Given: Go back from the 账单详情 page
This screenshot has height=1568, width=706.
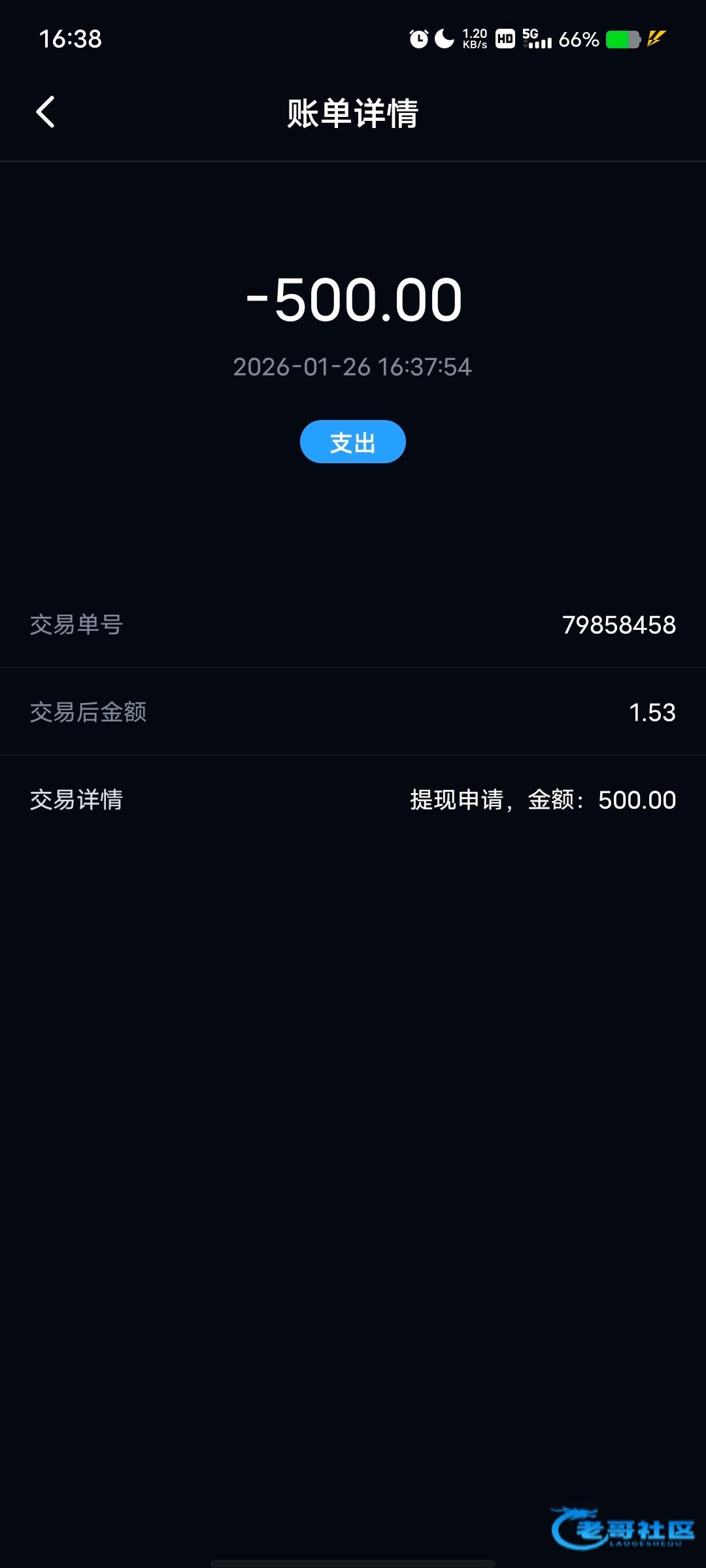Looking at the screenshot, I should click(x=45, y=112).
